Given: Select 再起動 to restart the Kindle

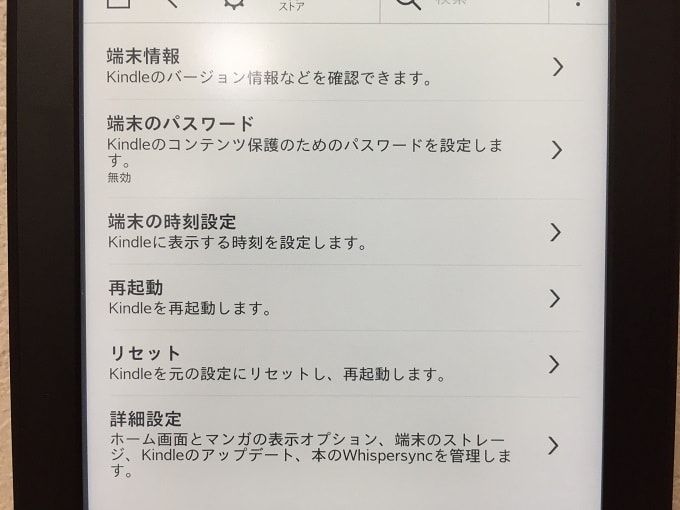Looking at the screenshot, I should (330, 297).
